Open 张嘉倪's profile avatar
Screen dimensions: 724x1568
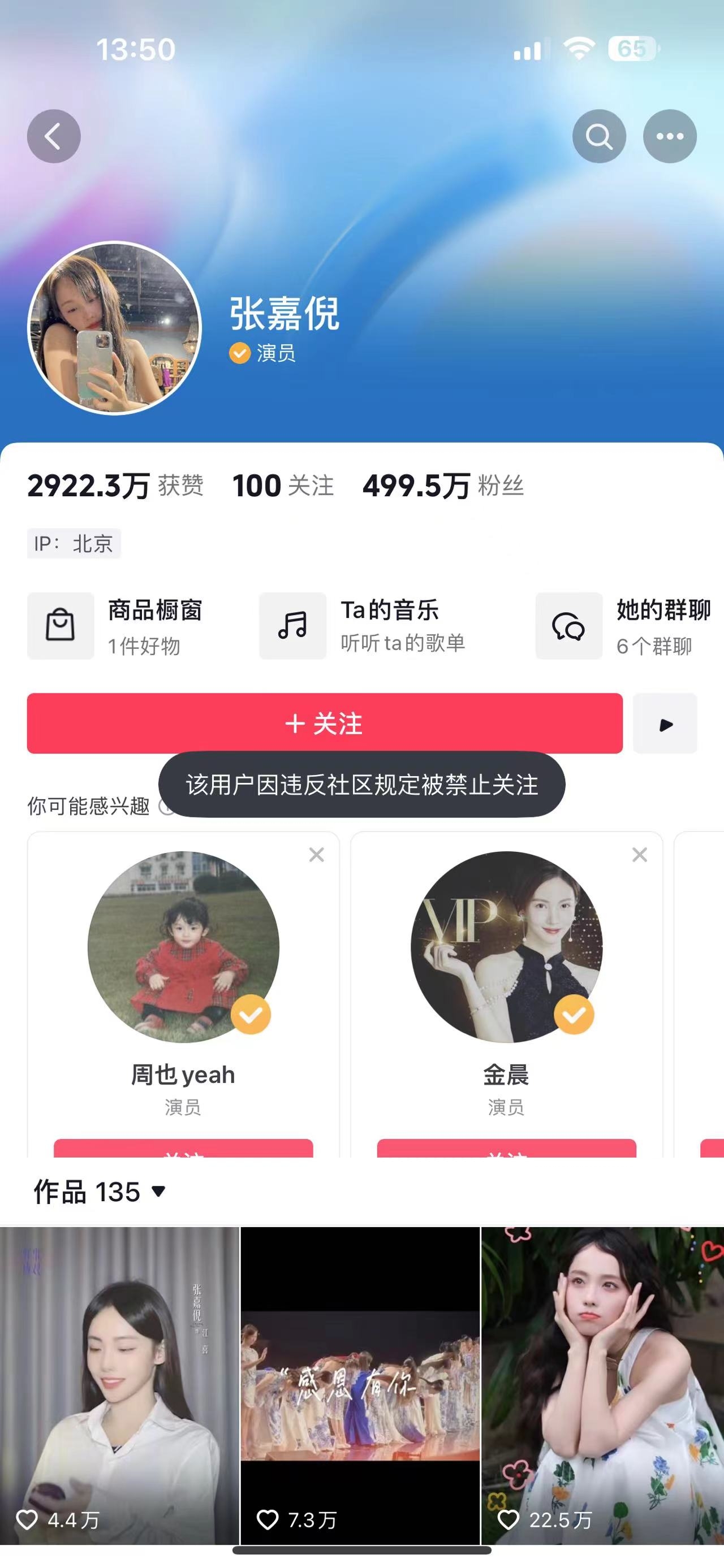coord(114,328)
